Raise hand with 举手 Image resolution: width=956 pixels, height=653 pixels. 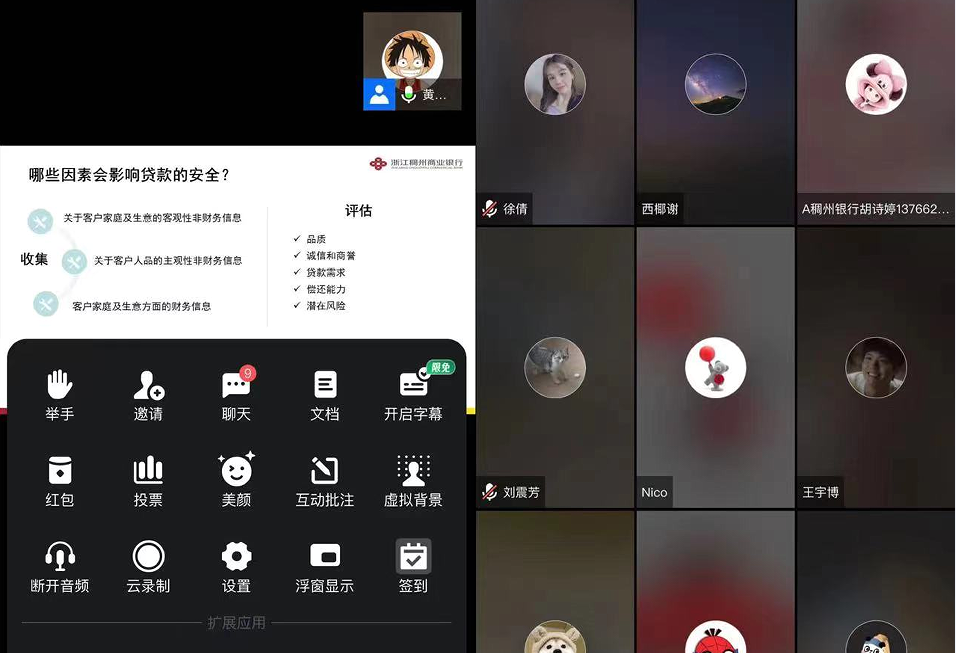coord(59,394)
